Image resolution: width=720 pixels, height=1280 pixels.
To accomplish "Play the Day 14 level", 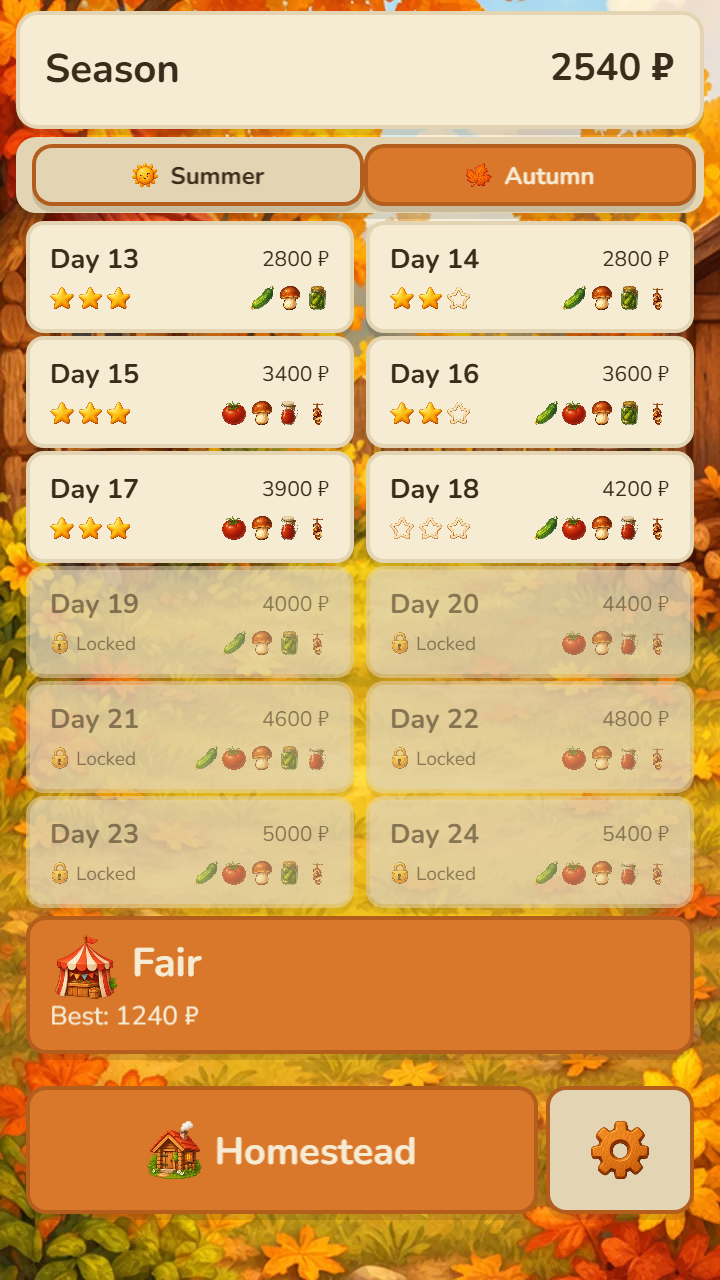I will pyautogui.click(x=530, y=277).
